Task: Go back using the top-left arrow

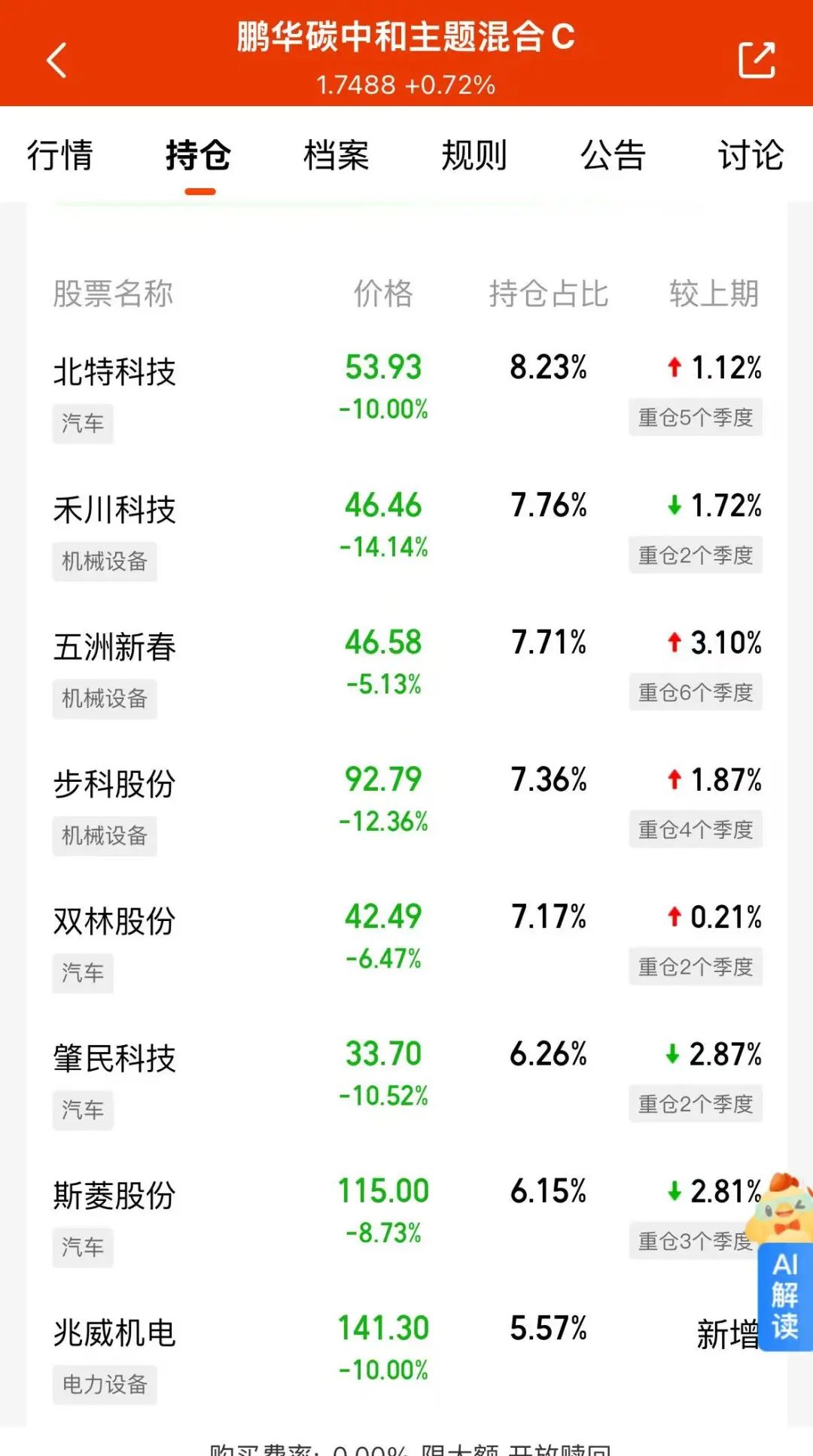Action: (x=57, y=60)
